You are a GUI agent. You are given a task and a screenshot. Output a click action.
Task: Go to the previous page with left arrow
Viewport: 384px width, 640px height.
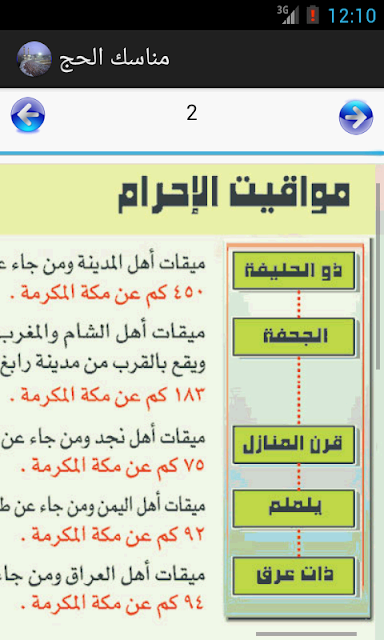[28, 115]
